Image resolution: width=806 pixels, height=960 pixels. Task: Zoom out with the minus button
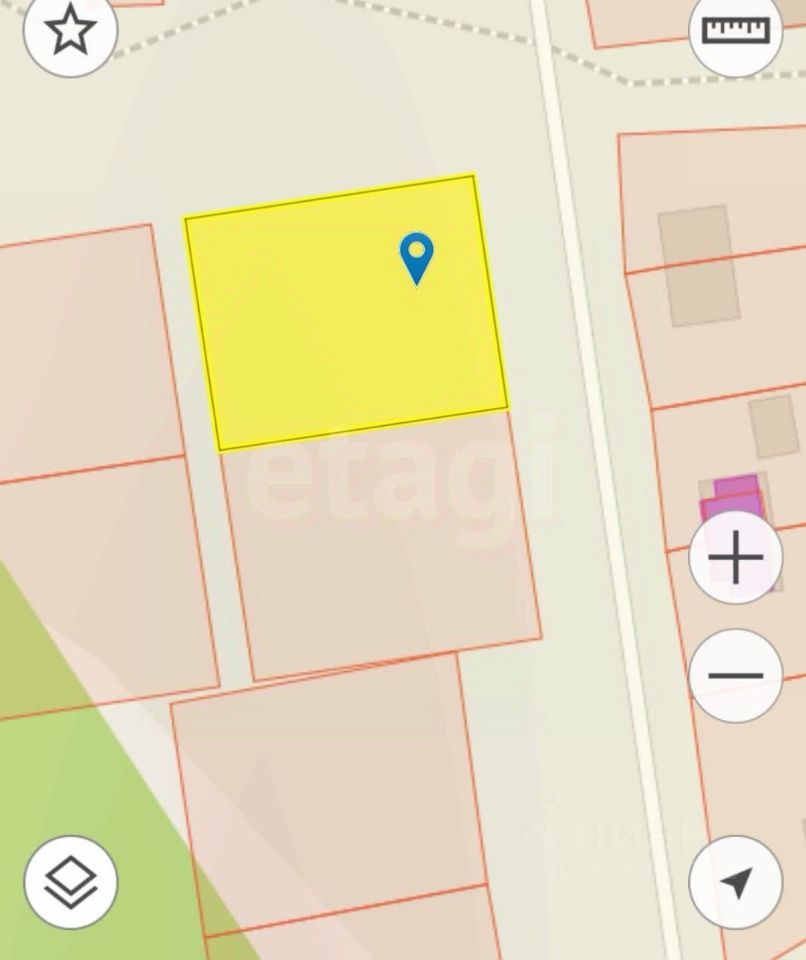tap(736, 676)
